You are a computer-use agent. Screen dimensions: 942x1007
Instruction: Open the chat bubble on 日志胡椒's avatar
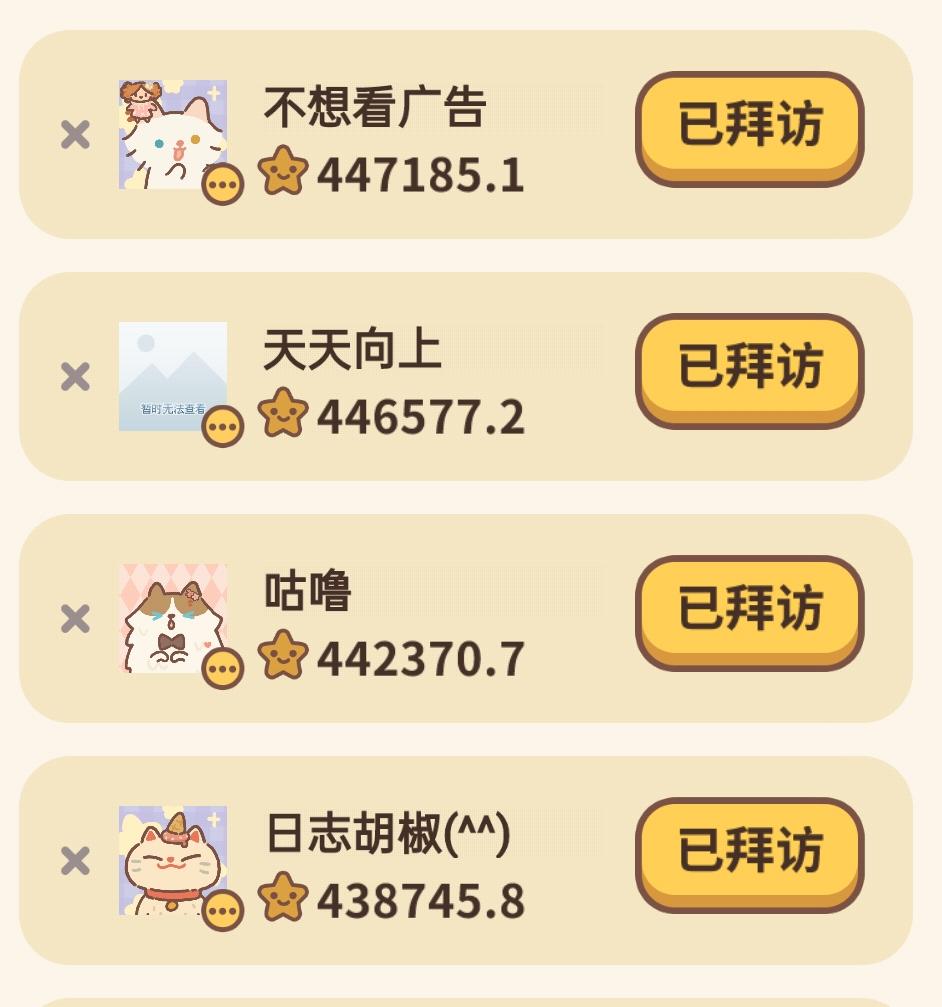[222, 908]
